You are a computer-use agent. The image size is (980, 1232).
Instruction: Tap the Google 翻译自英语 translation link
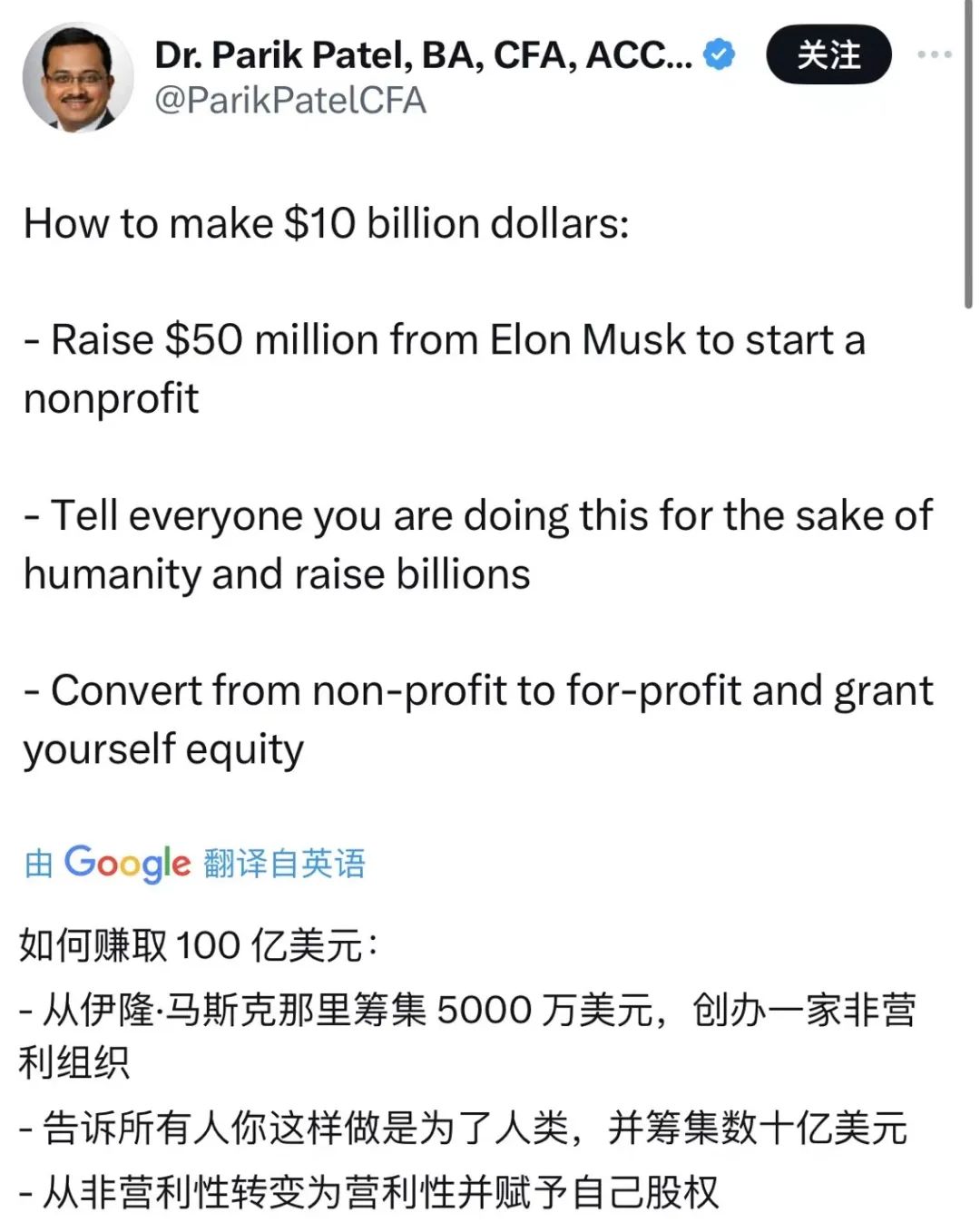coord(195,863)
